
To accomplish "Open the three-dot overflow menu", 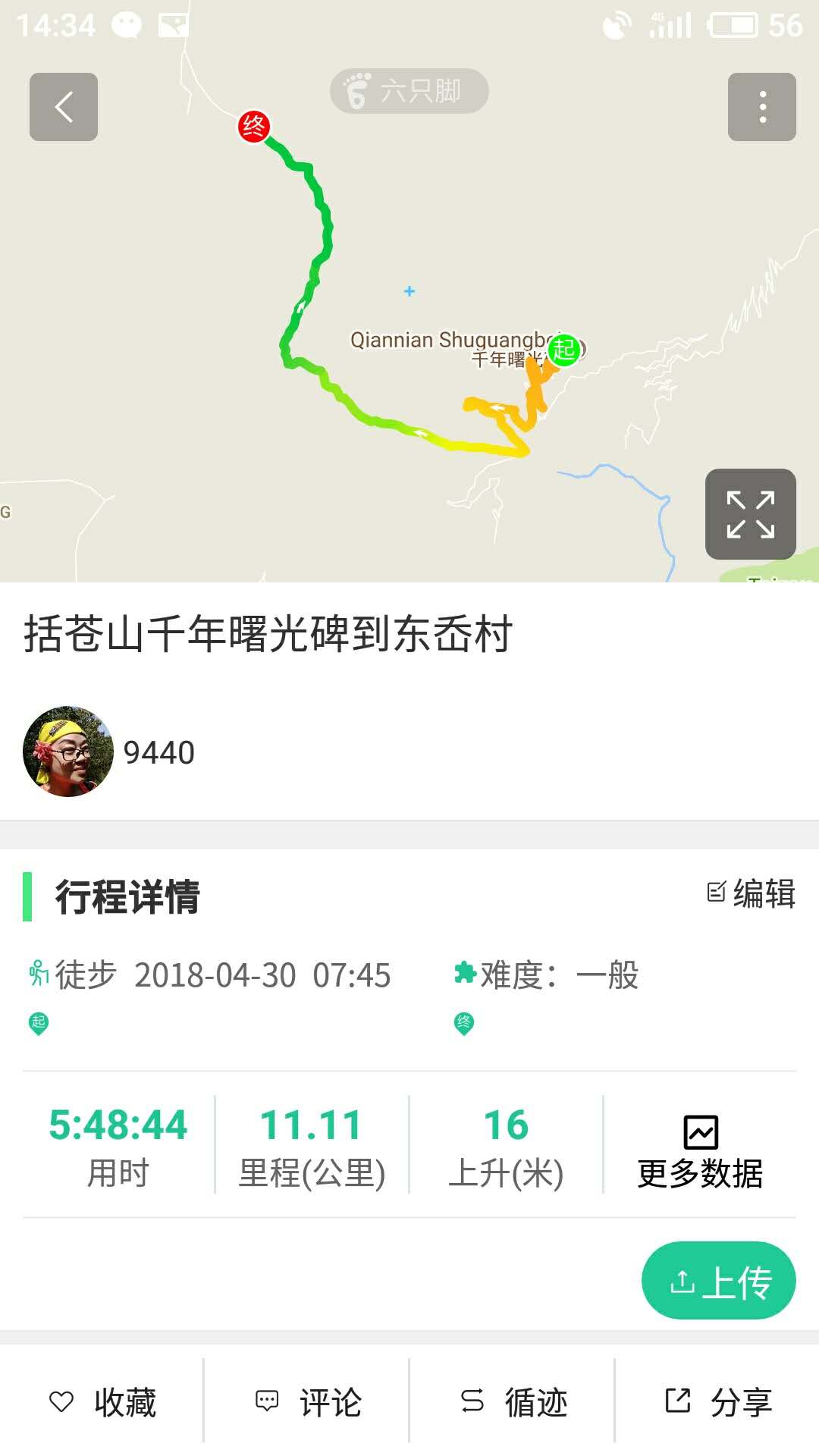I will [x=762, y=107].
